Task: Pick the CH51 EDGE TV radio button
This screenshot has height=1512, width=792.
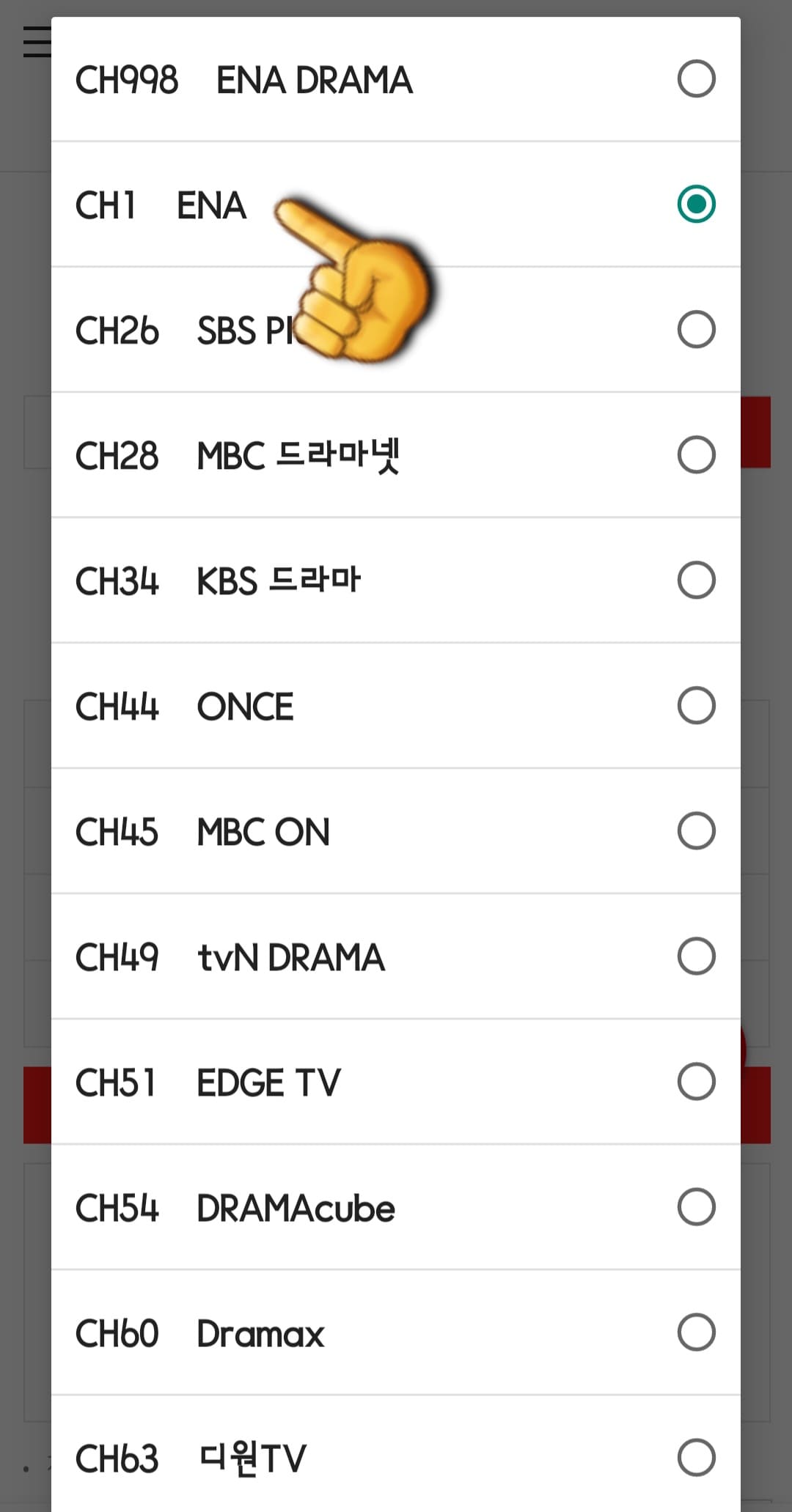Action: [x=695, y=1081]
